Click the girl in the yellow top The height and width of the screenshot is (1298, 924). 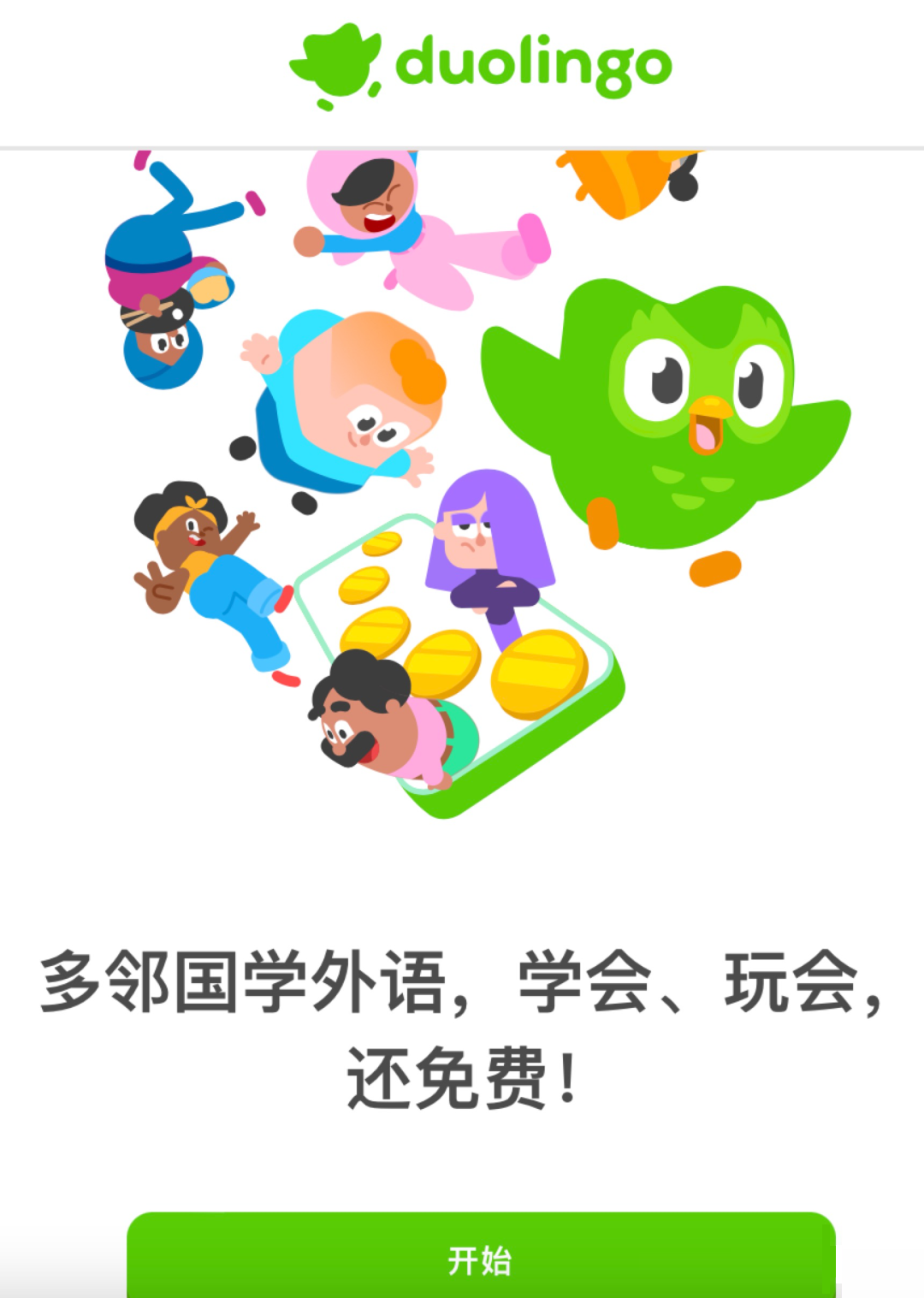pos(197,556)
